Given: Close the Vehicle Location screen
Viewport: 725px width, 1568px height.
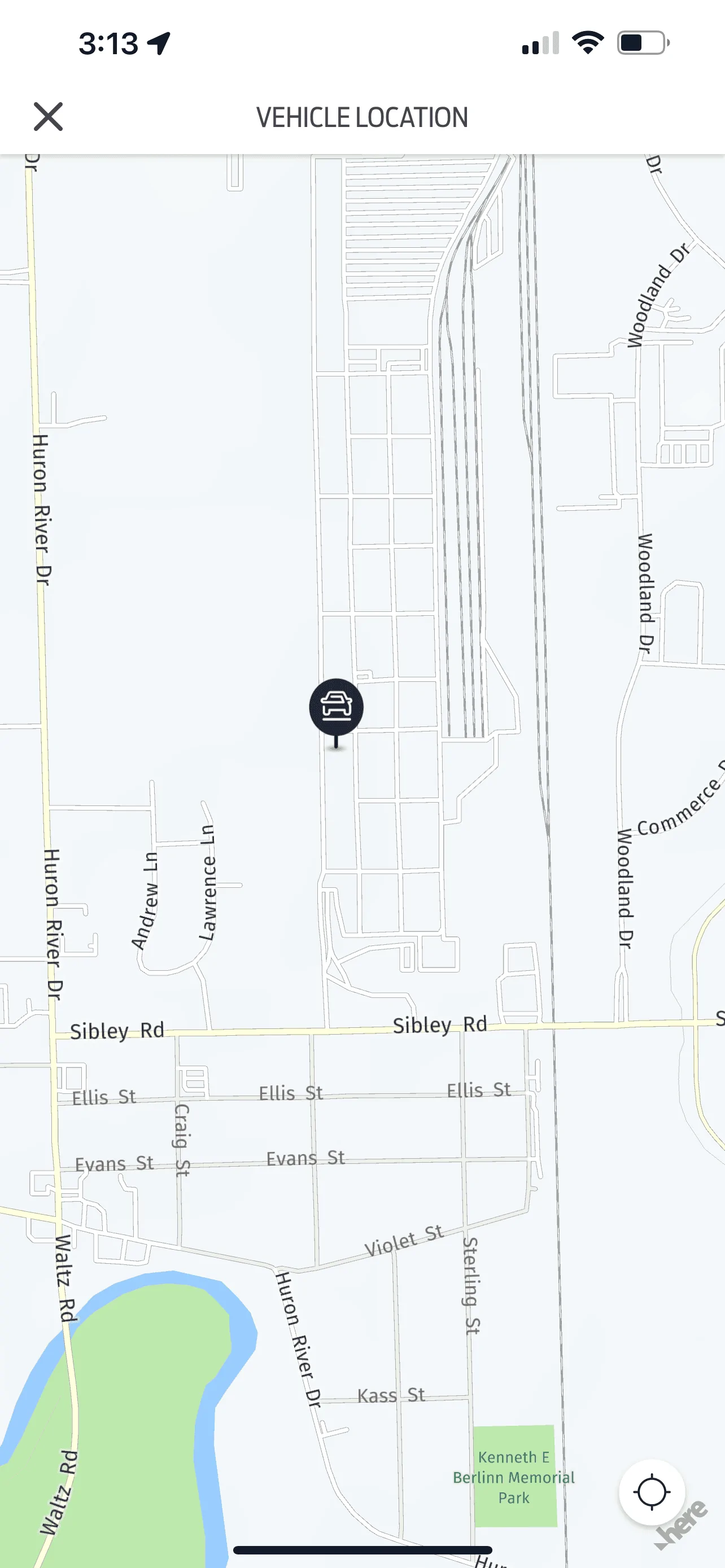Looking at the screenshot, I should [48, 117].
